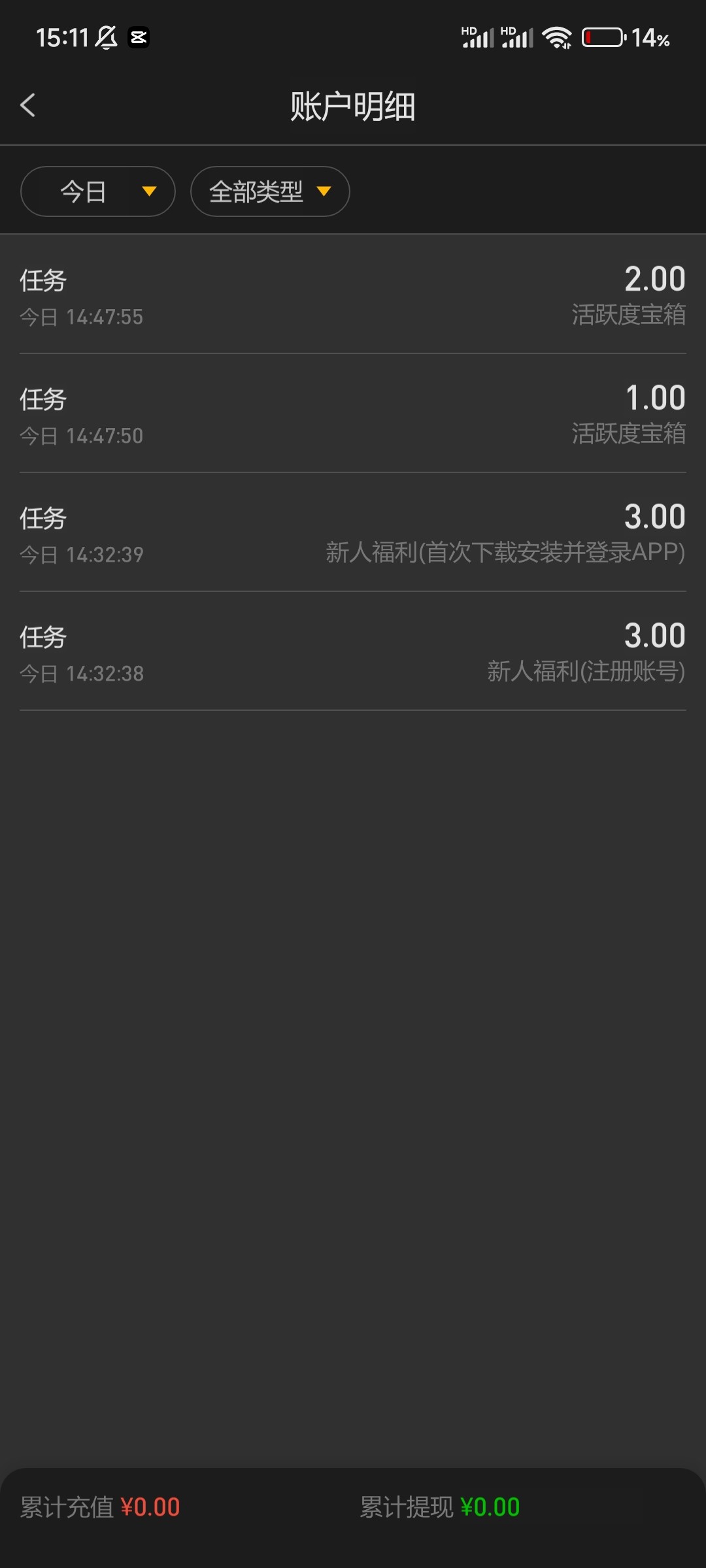
Task: Go back from 账户明细 page
Action: click(28, 105)
